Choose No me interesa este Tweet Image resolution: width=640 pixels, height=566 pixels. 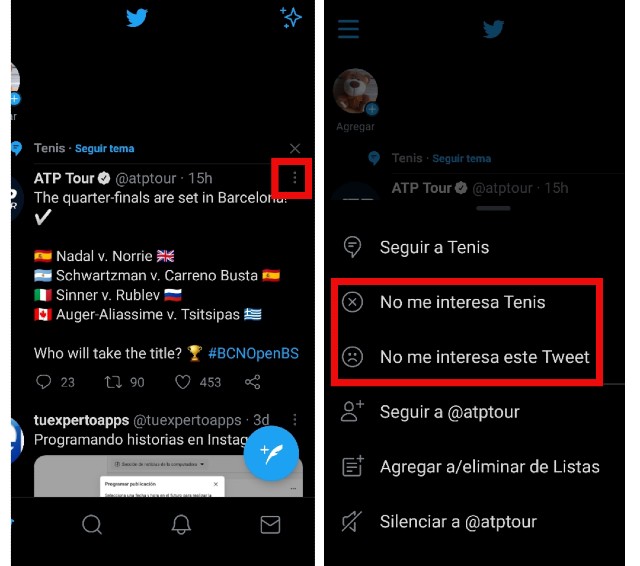click(484, 357)
